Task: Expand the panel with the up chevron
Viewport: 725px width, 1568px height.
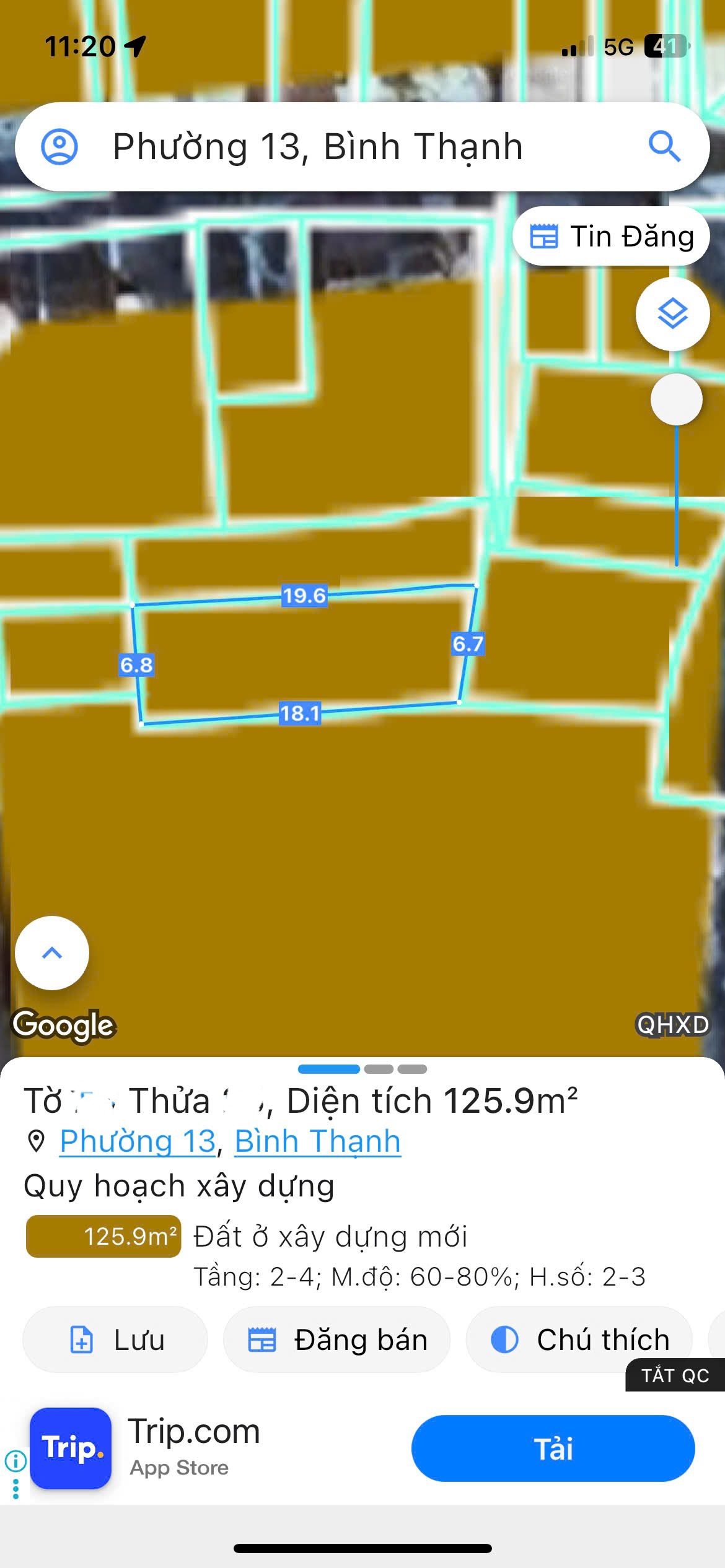Action: click(x=52, y=953)
